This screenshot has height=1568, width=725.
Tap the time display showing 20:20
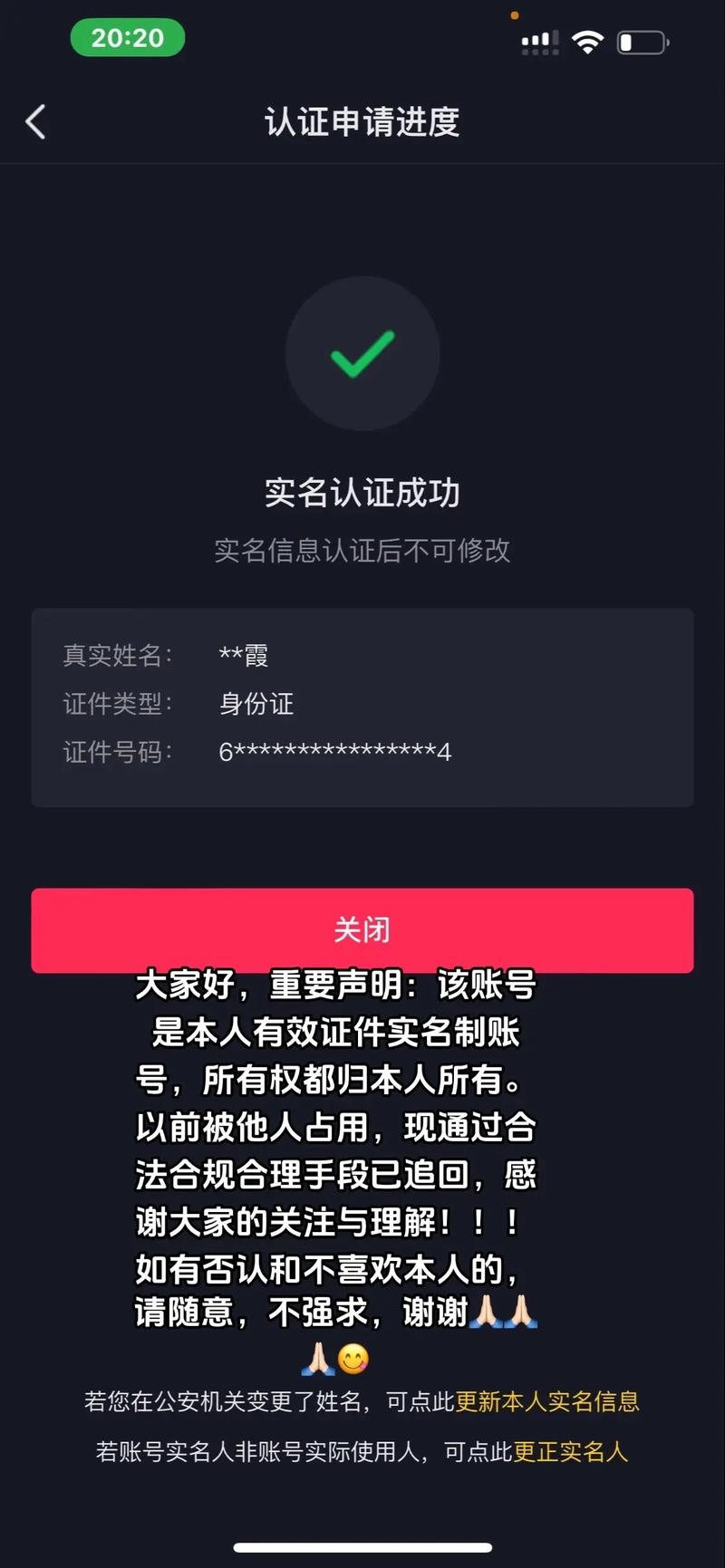point(128,38)
